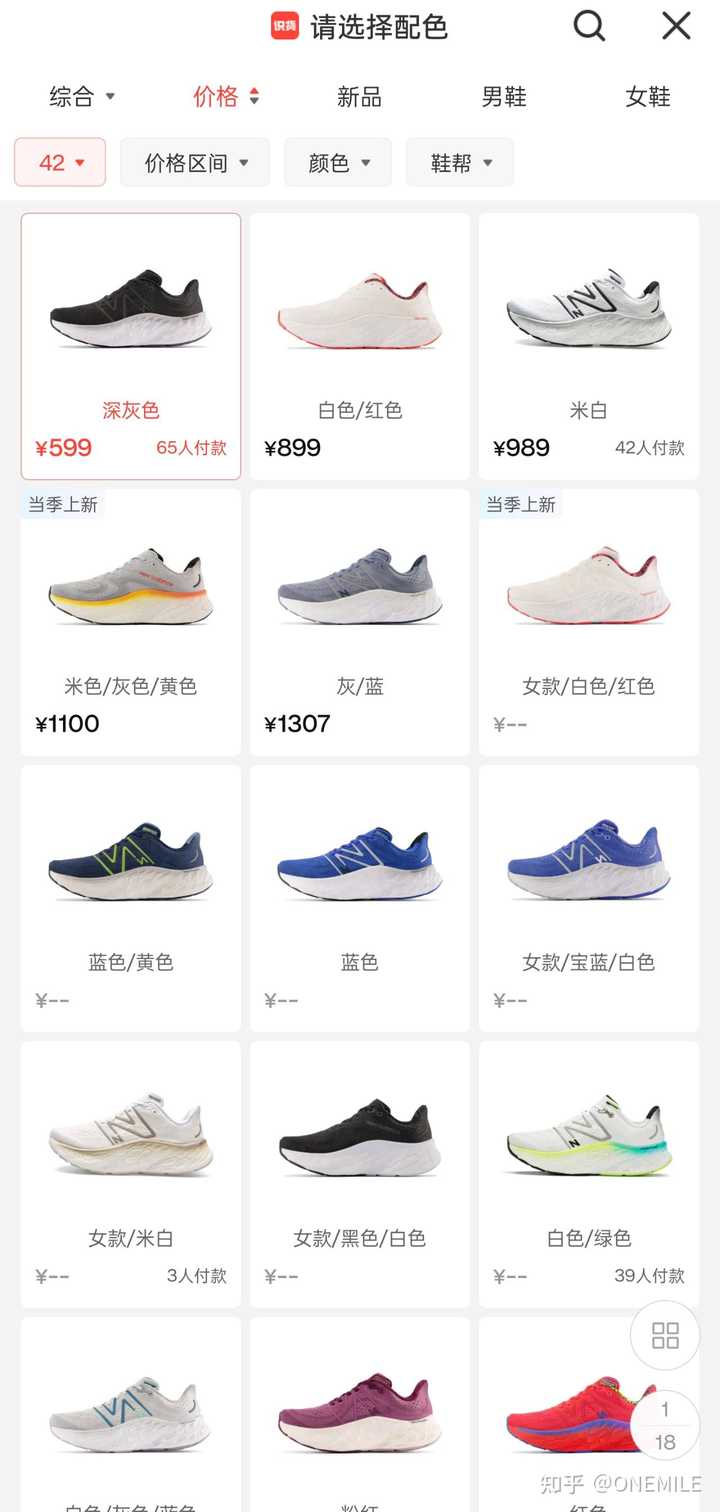Viewport: 720px width, 1512px height.
Task: Expand the 价格区间 filter
Action: 195,162
